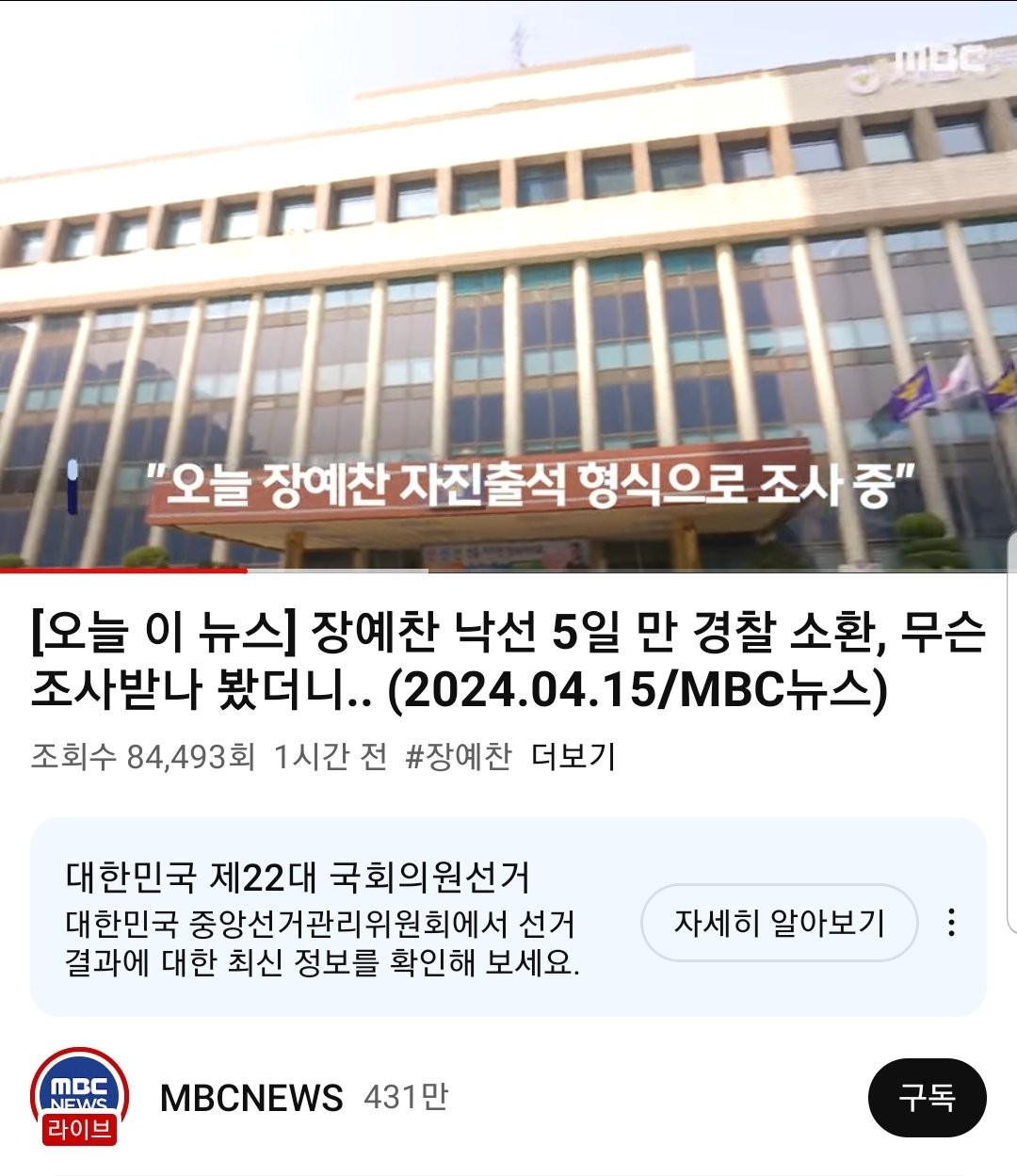
Task: Subscribe to MBCNEWS with 구독
Action: tap(927, 1097)
